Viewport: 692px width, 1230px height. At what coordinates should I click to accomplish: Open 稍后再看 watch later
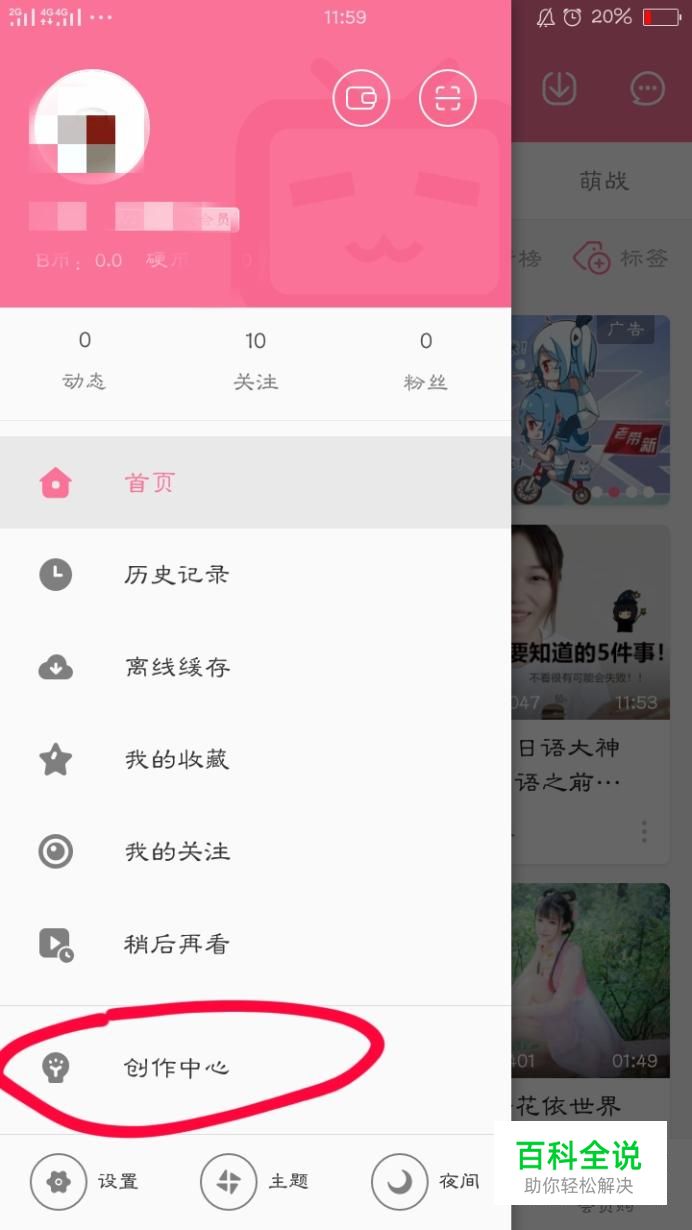tap(177, 944)
